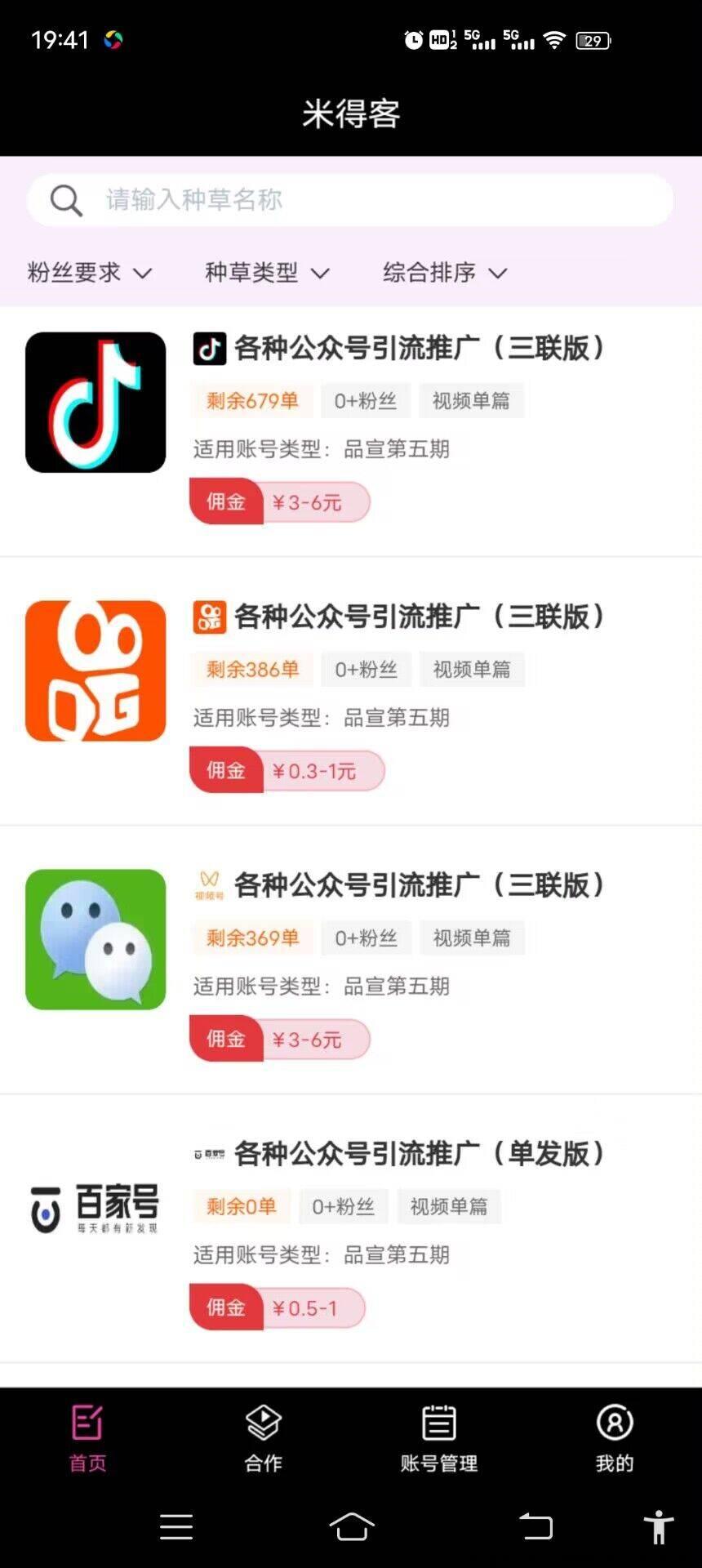Image resolution: width=702 pixels, height=1568 pixels.
Task: Open the WeChat task with 剩余369单
Action: tap(351, 960)
